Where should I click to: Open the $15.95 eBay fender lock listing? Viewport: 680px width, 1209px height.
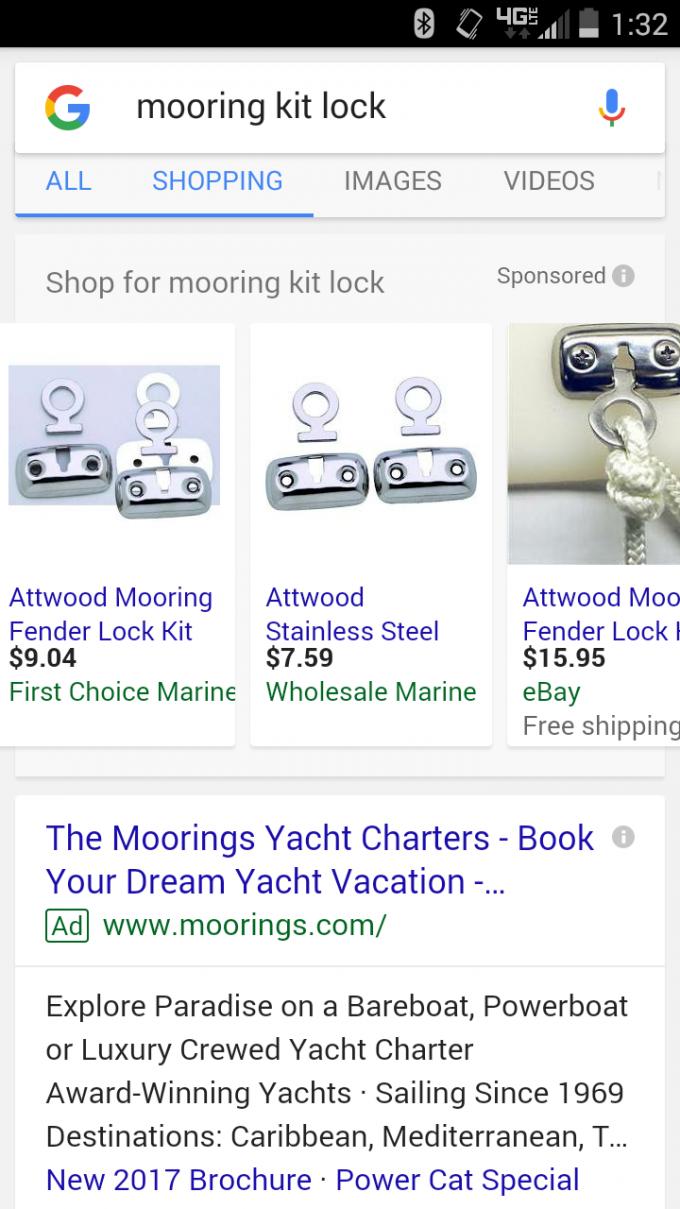tap(594, 534)
